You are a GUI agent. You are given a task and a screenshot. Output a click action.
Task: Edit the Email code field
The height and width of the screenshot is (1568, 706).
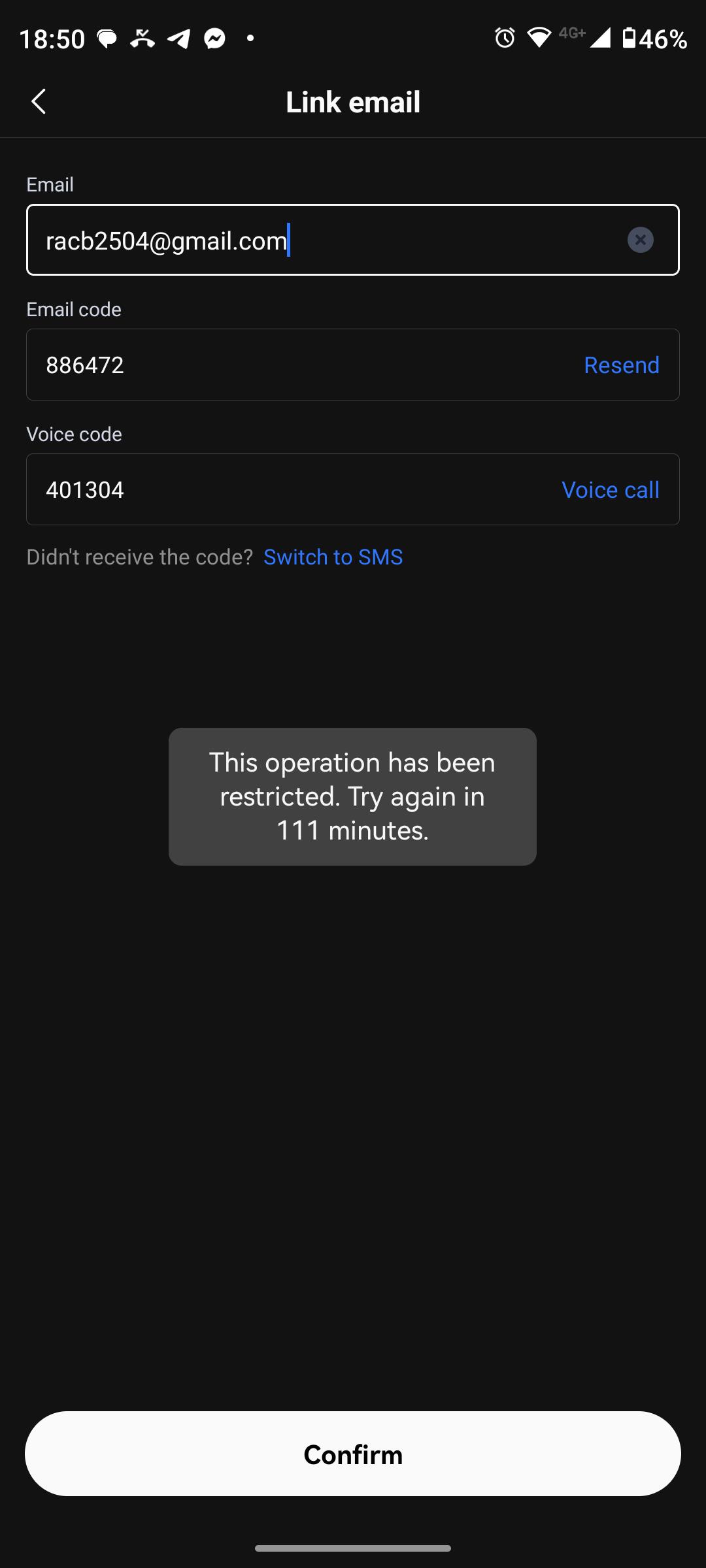[294, 365]
